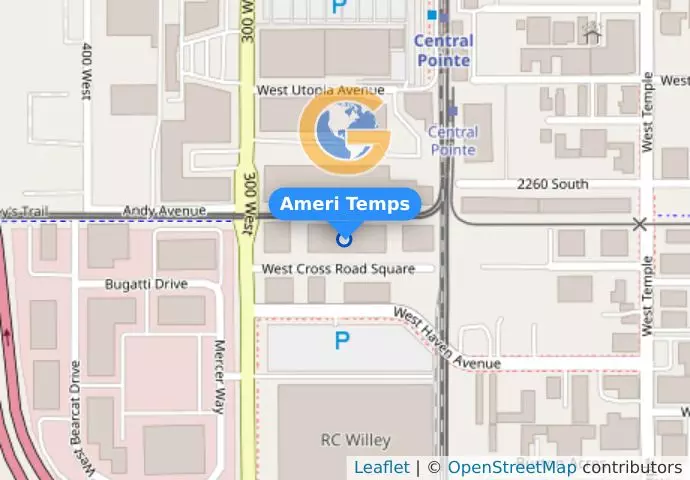Tap the Ameri Temps map marker
The image size is (690, 480).
(345, 239)
